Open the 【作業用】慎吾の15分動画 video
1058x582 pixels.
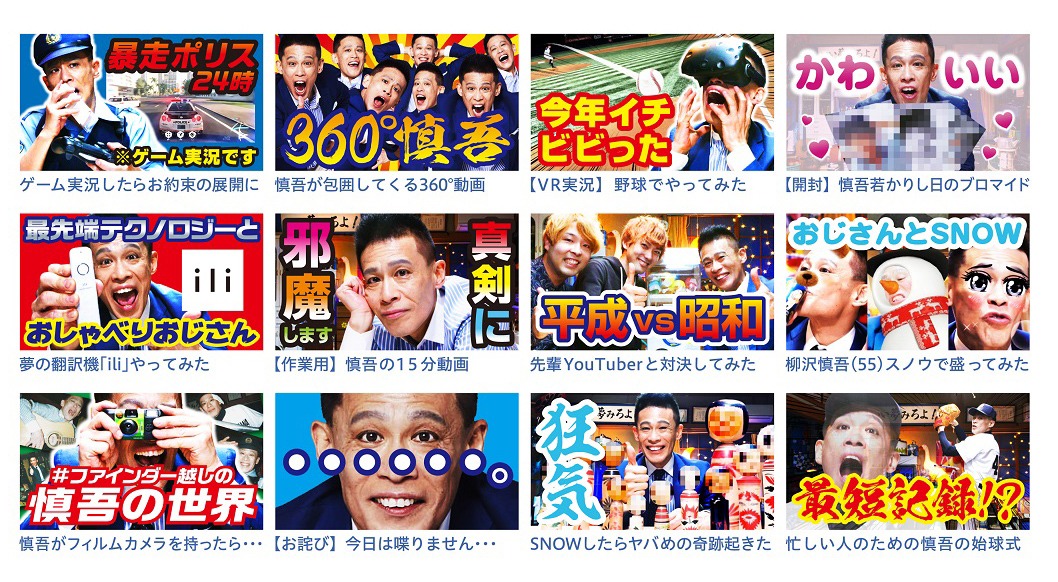[396, 282]
